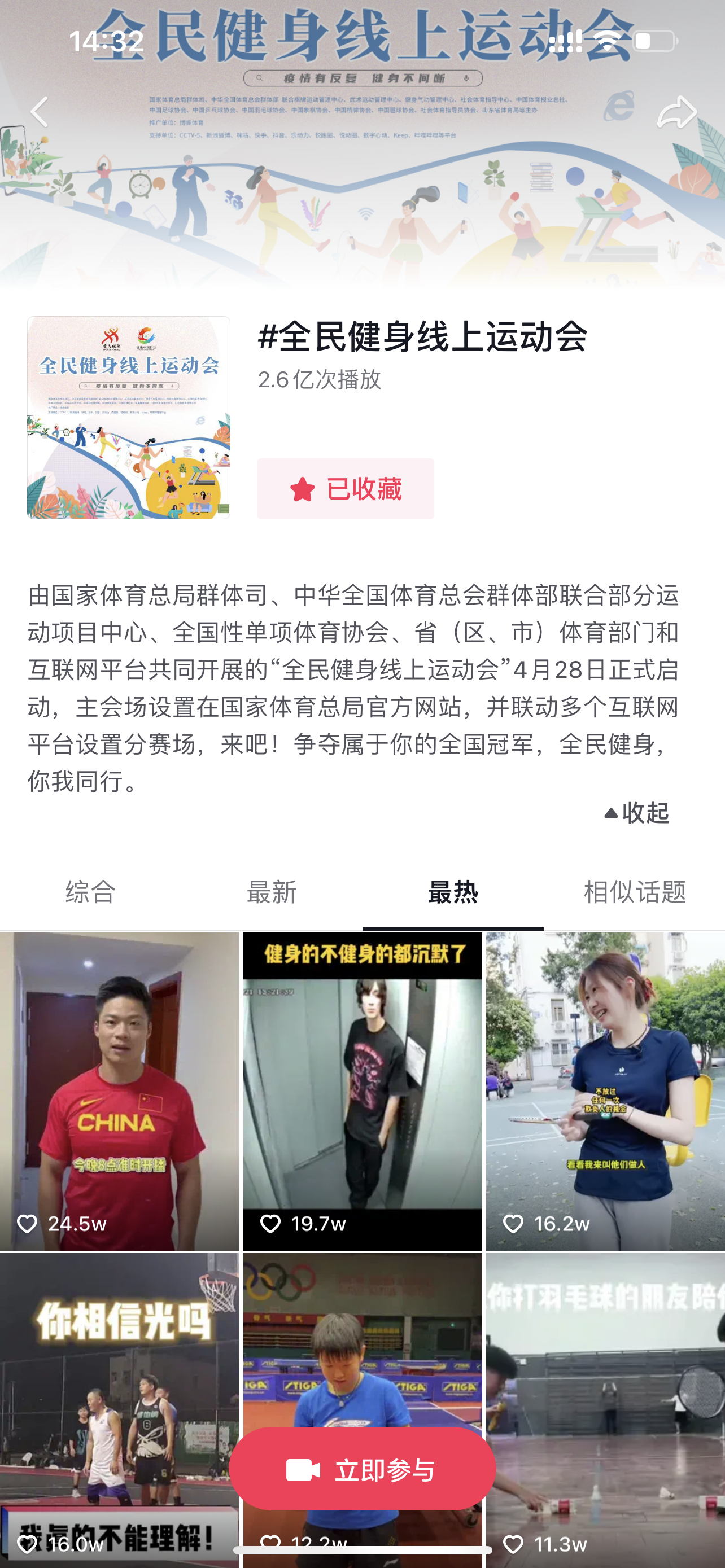Image resolution: width=725 pixels, height=1568 pixels.
Task: Collapse the description with 收起
Action: 637,813
